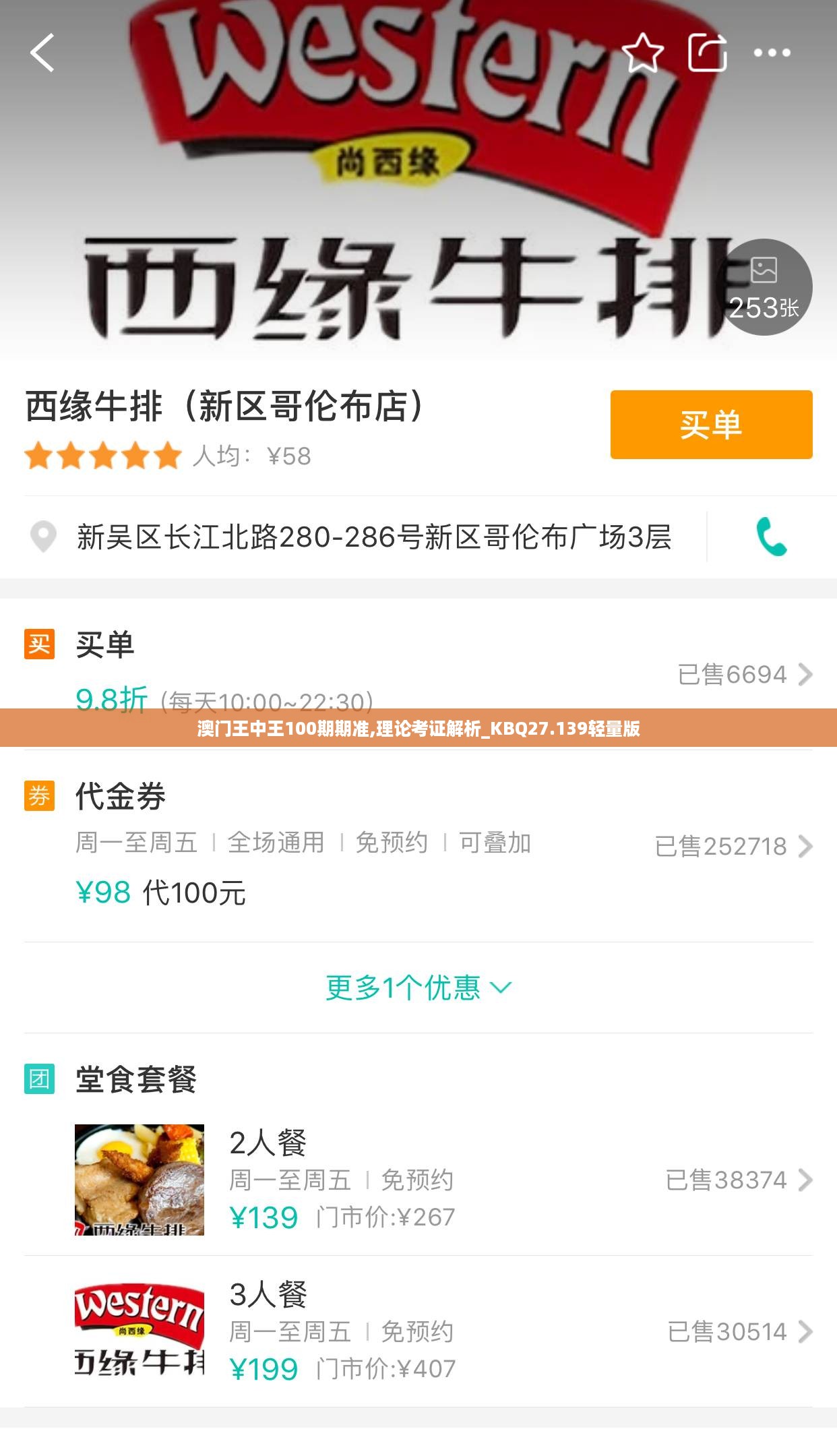Go back using the top-left arrow
The image size is (837, 1456).
click(x=42, y=53)
